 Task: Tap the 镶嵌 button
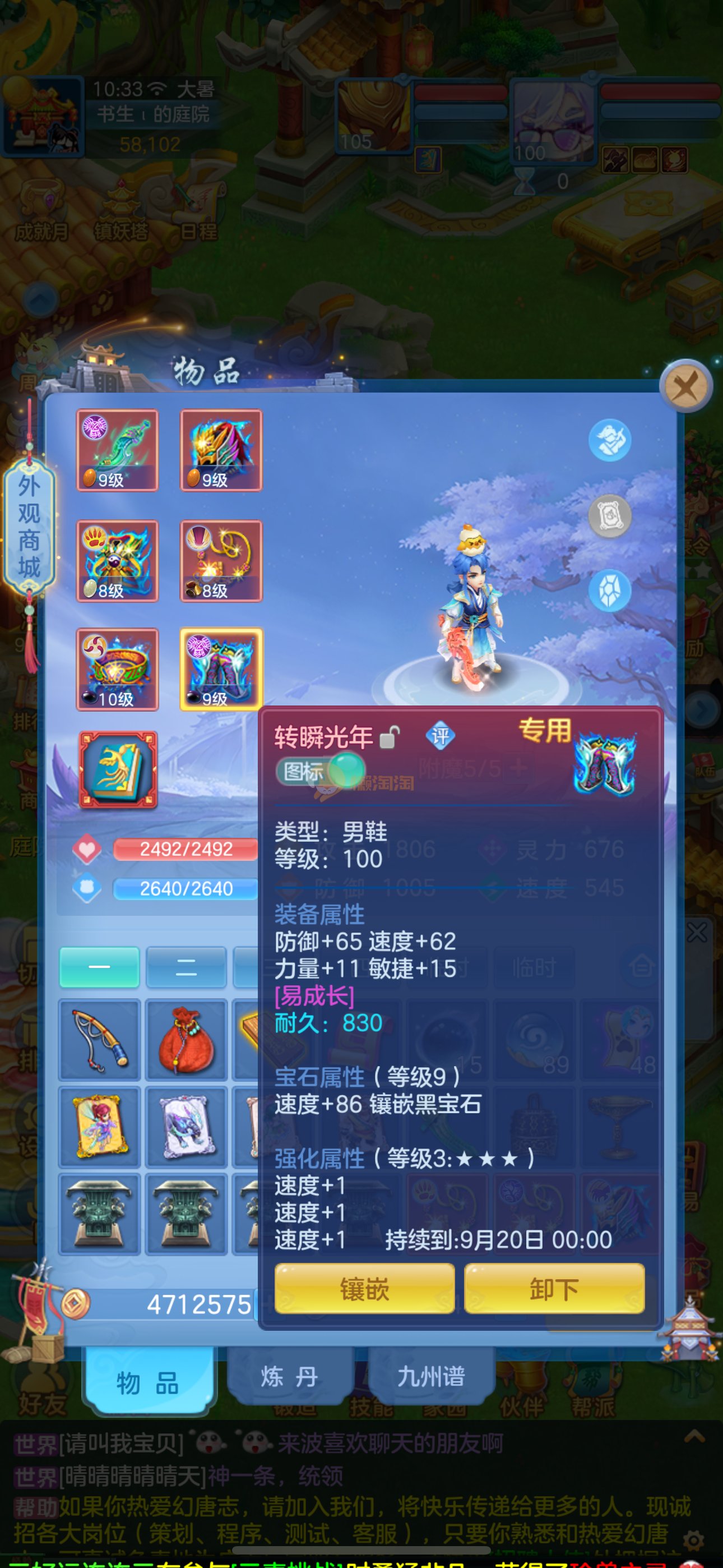pos(364,1289)
